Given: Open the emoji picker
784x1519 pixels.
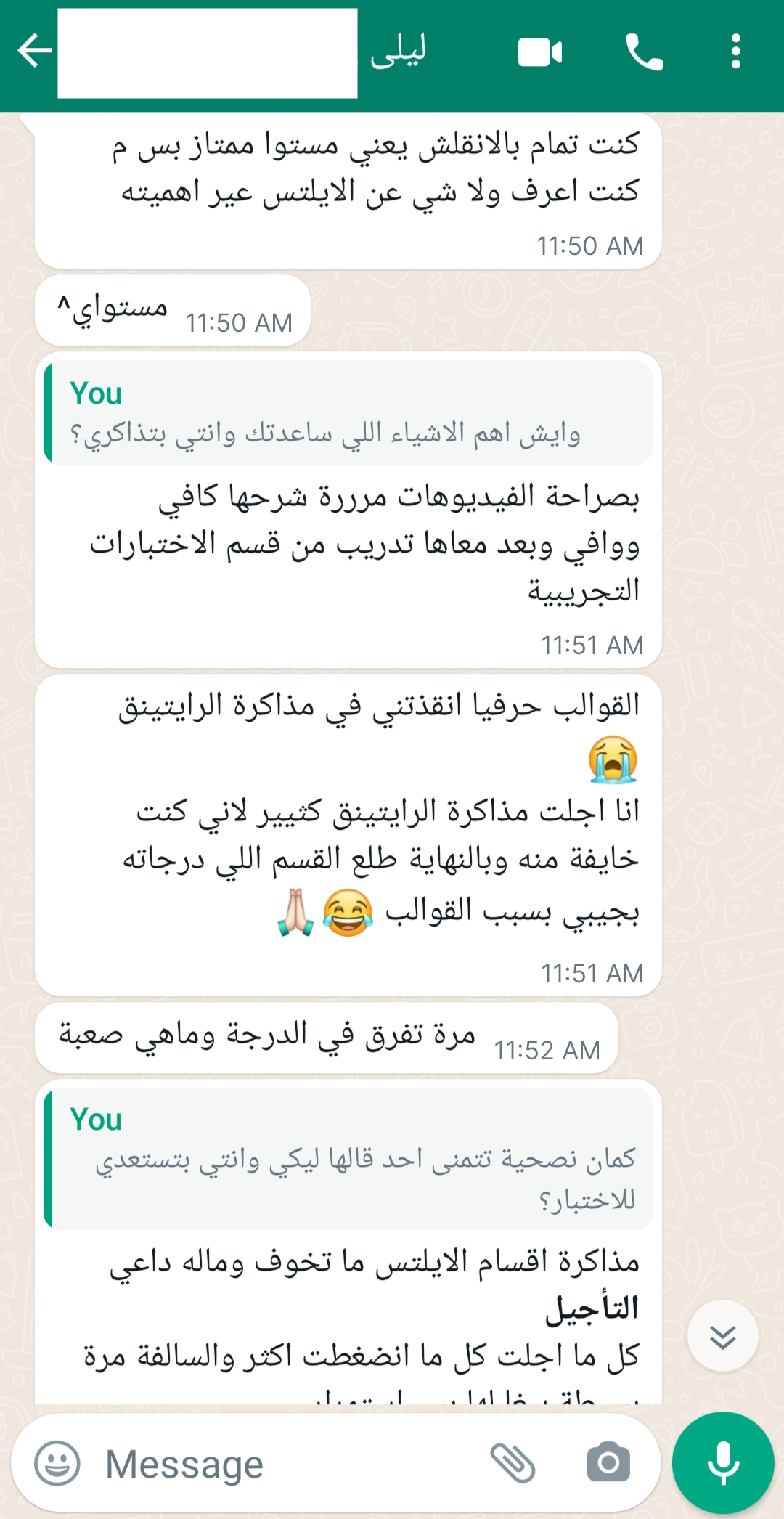Looking at the screenshot, I should tap(57, 1464).
